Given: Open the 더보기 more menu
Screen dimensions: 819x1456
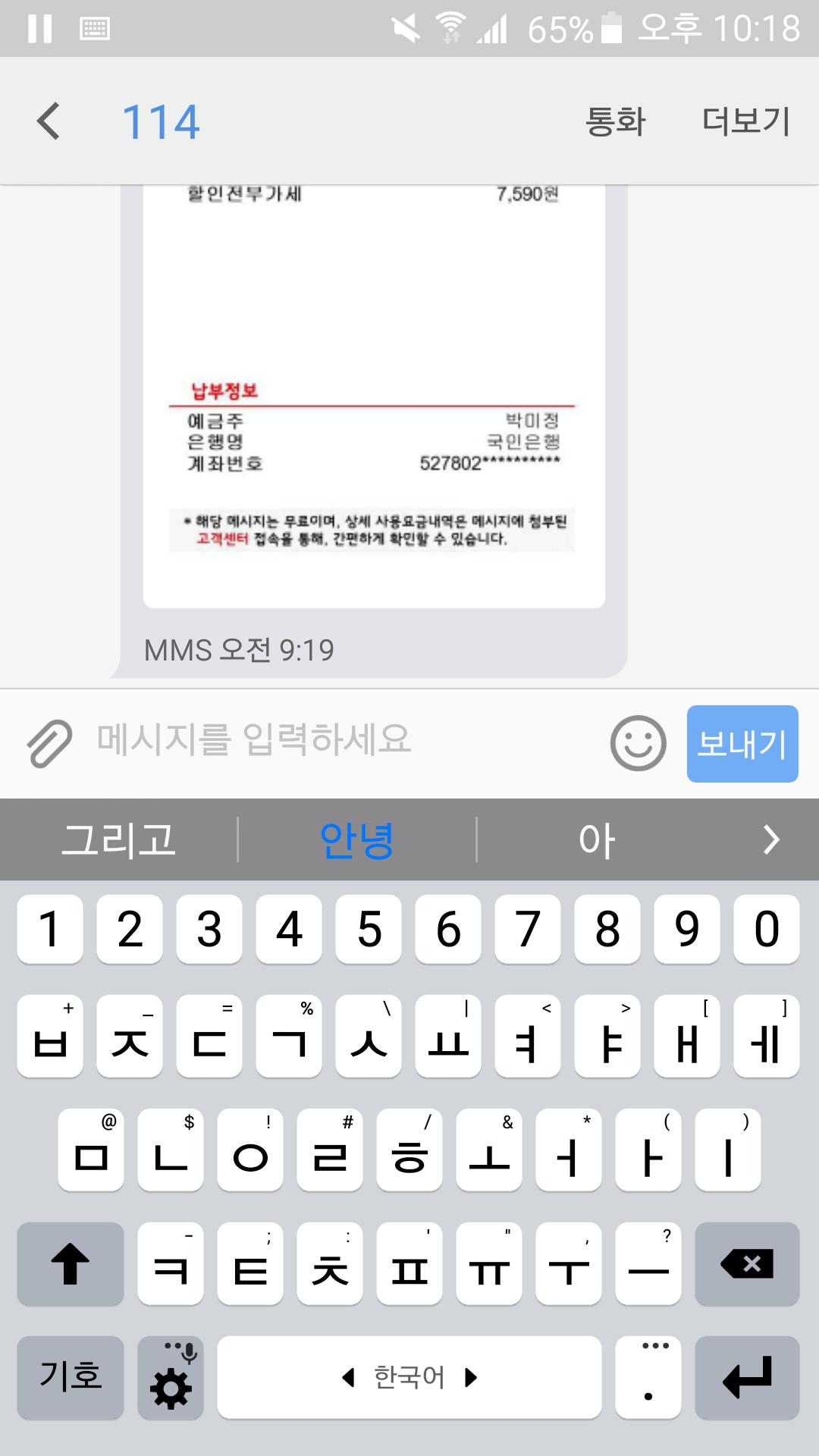Looking at the screenshot, I should tap(746, 121).
